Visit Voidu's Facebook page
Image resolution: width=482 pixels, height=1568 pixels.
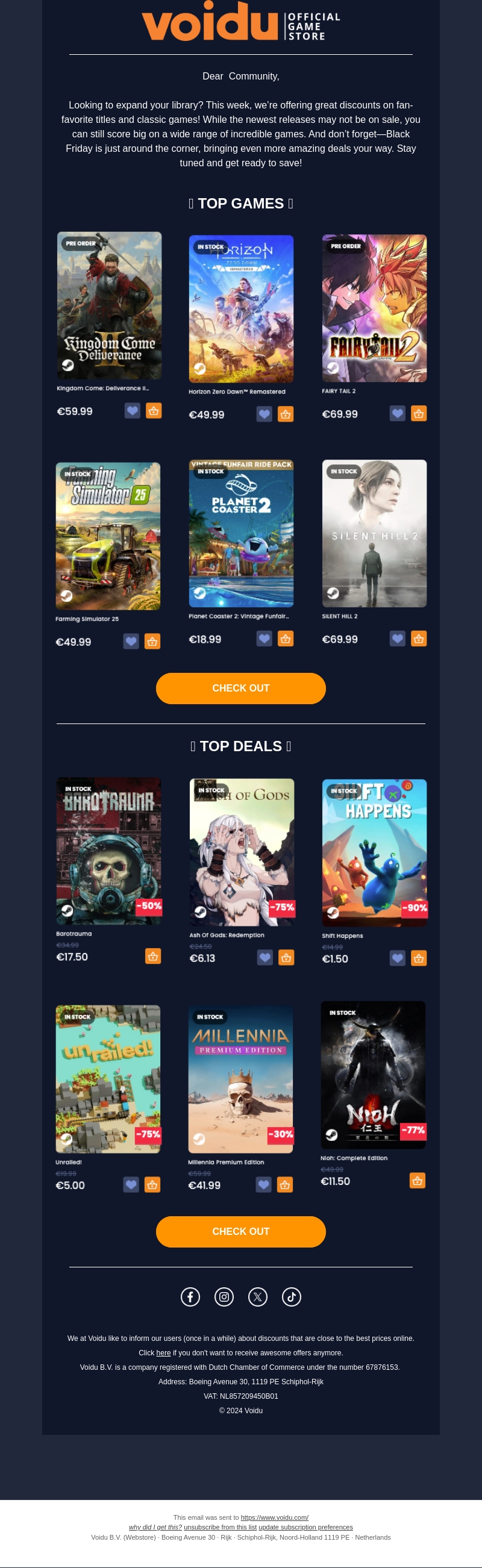pyautogui.click(x=190, y=1297)
